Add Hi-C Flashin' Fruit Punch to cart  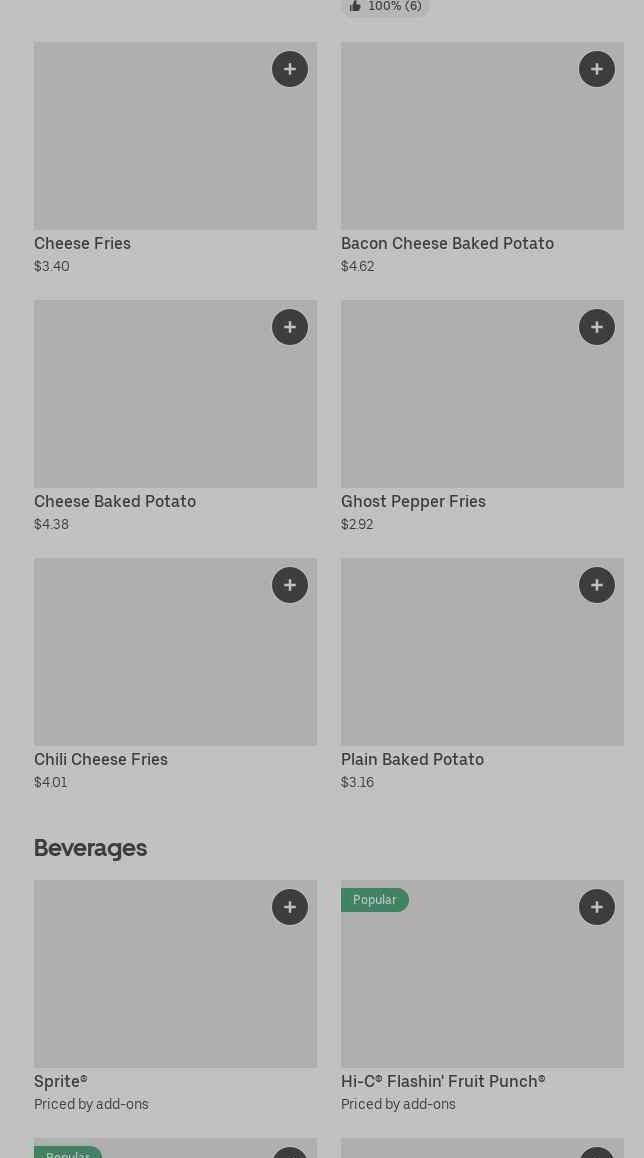[597, 907]
